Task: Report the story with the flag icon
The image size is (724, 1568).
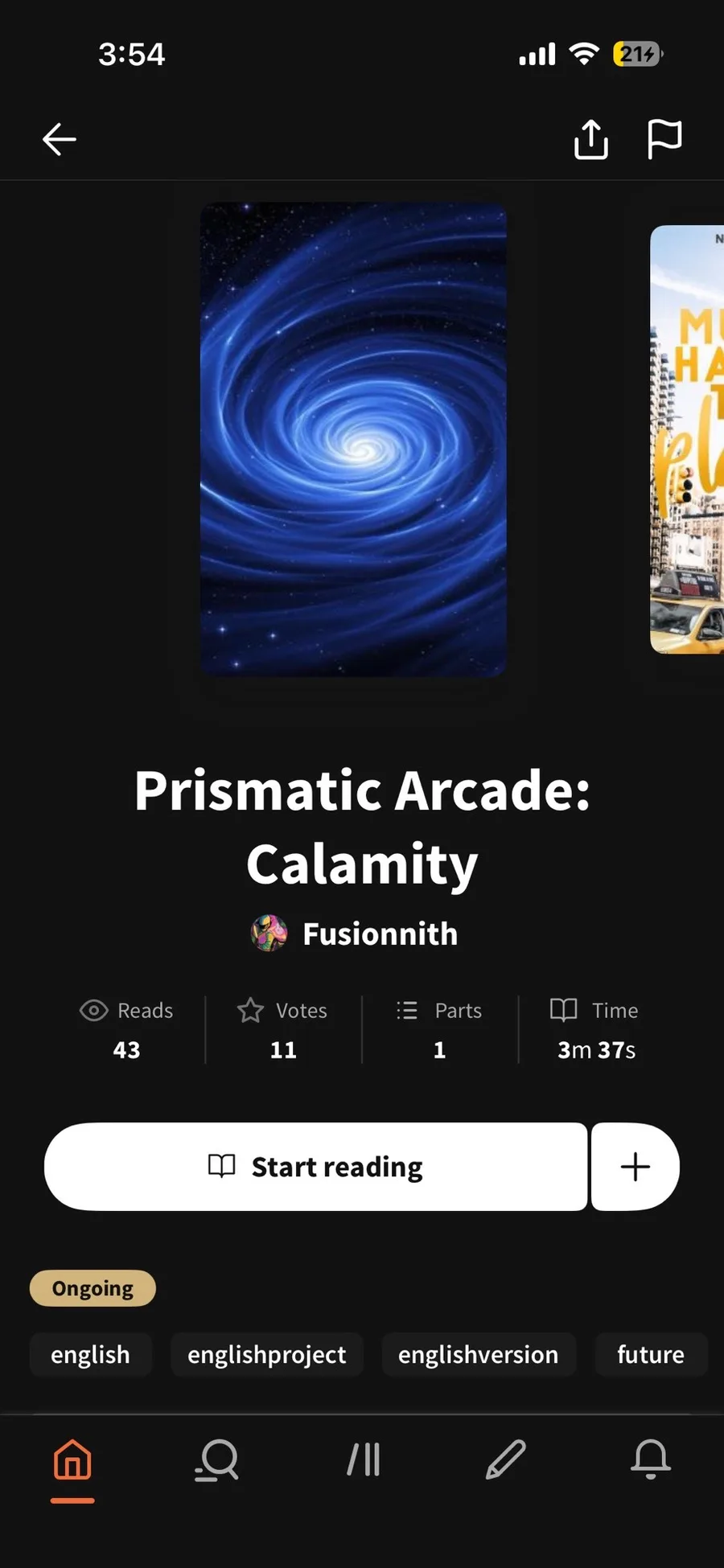Action: pyautogui.click(x=664, y=139)
